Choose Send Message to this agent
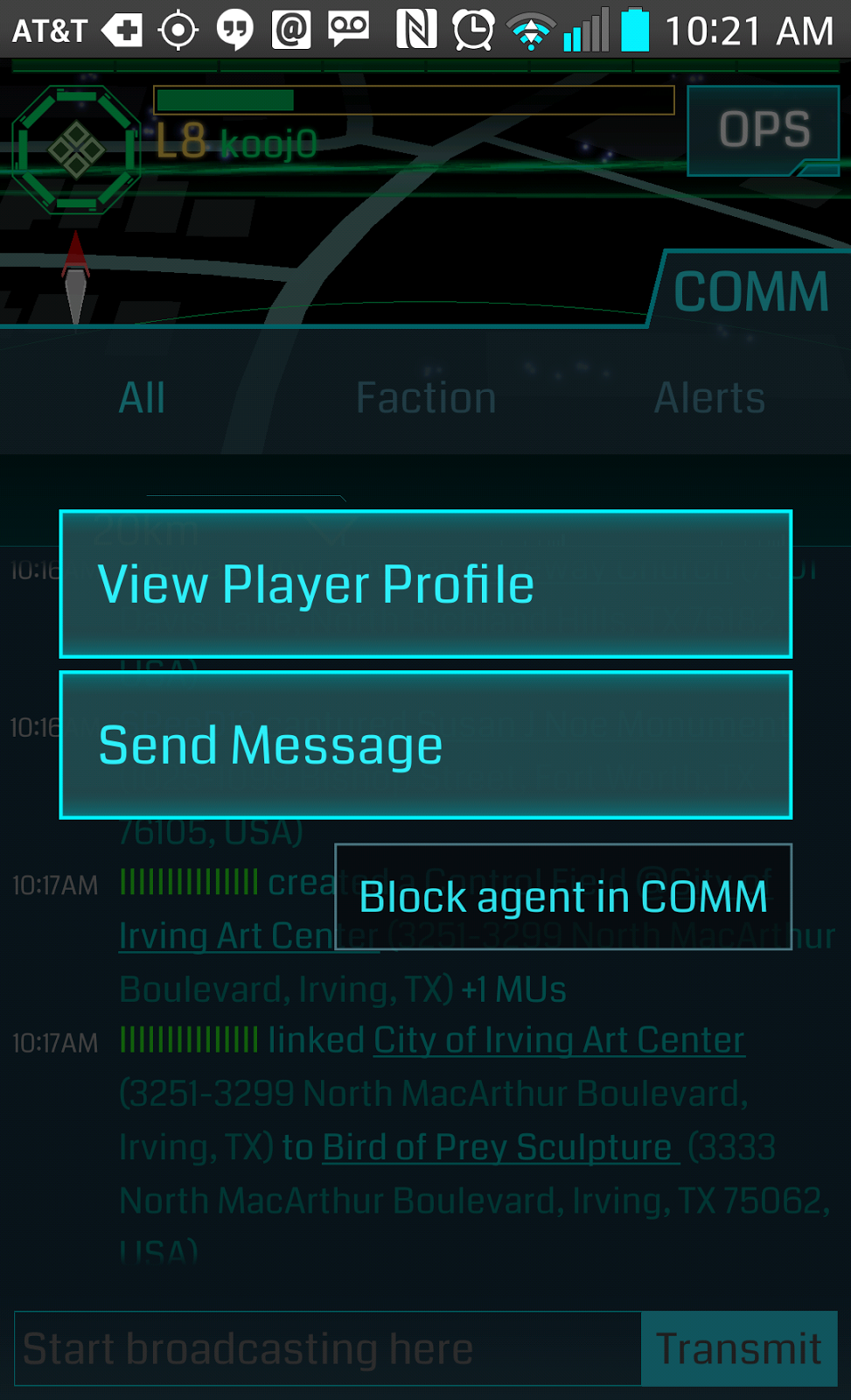The width and height of the screenshot is (851, 1400). (x=425, y=745)
